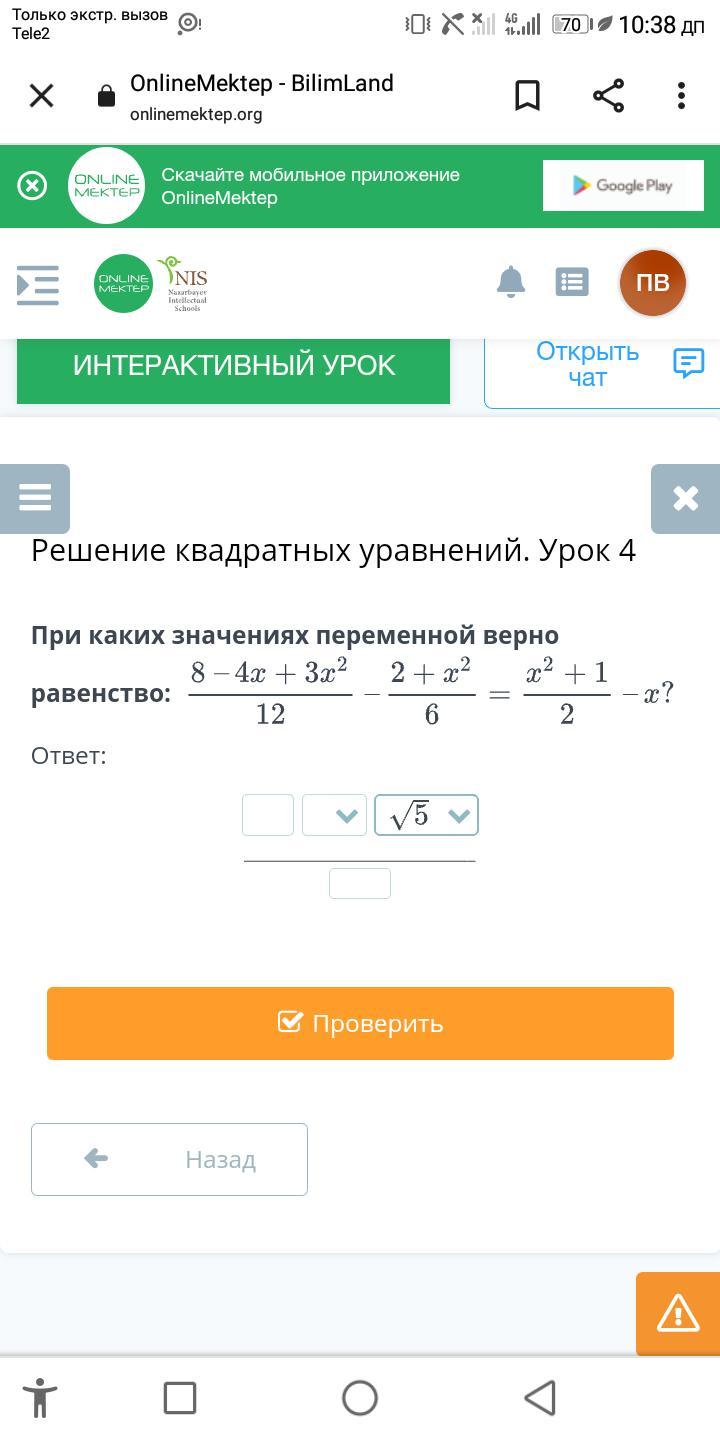Image resolution: width=720 pixels, height=1440 pixels.
Task: Open the list icon next to bell
Action: tap(572, 282)
